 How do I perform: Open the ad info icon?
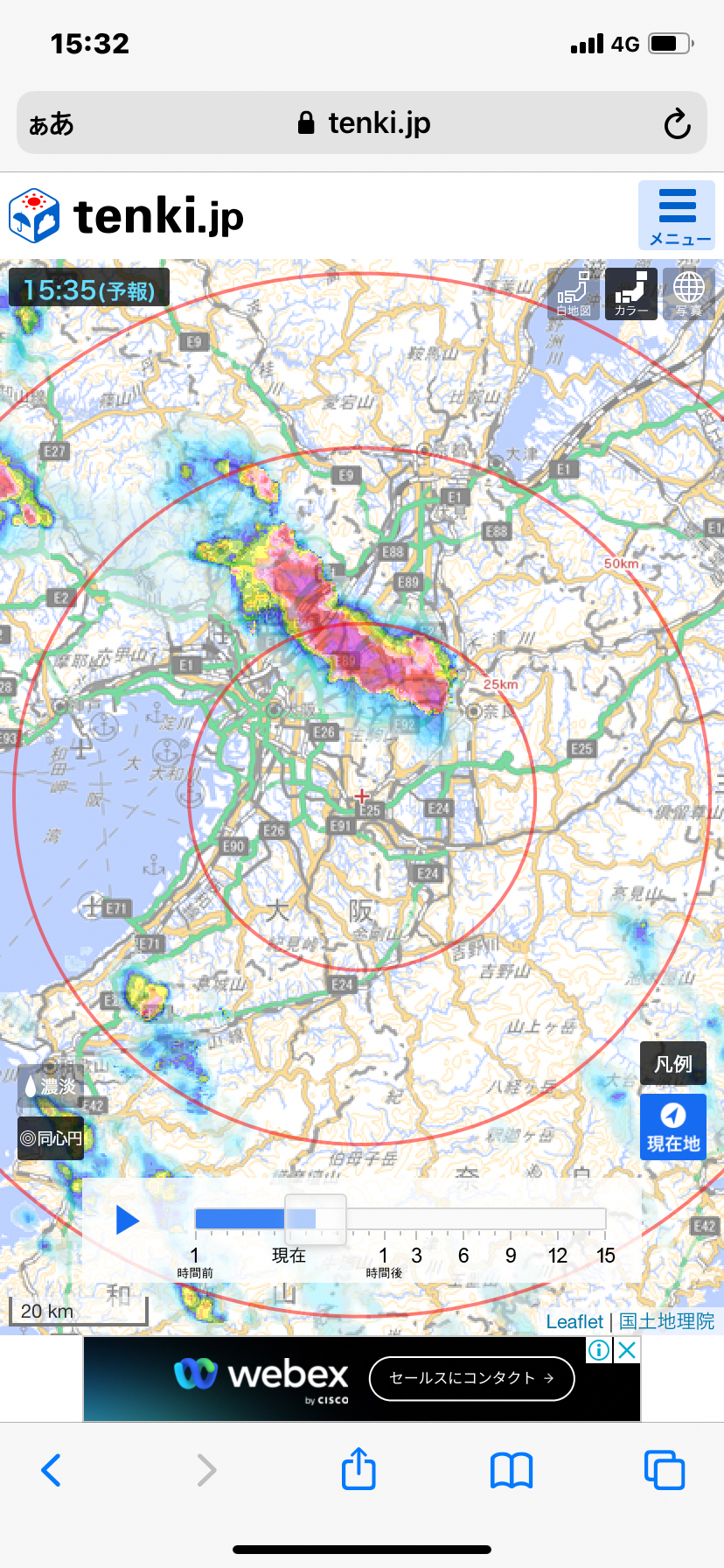pyautogui.click(x=600, y=1350)
